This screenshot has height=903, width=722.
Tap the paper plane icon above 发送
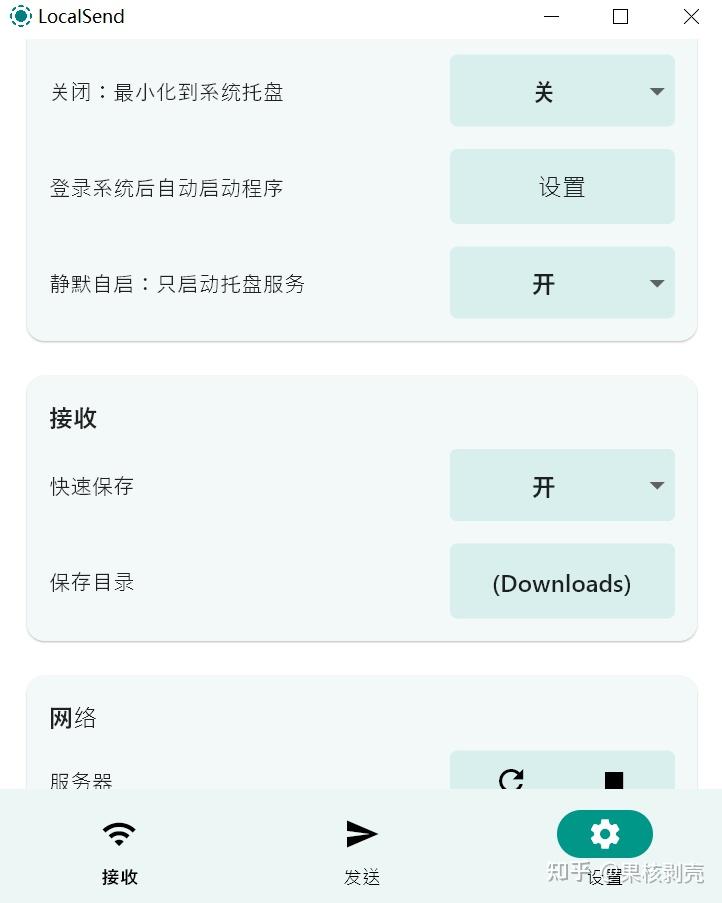pos(361,833)
